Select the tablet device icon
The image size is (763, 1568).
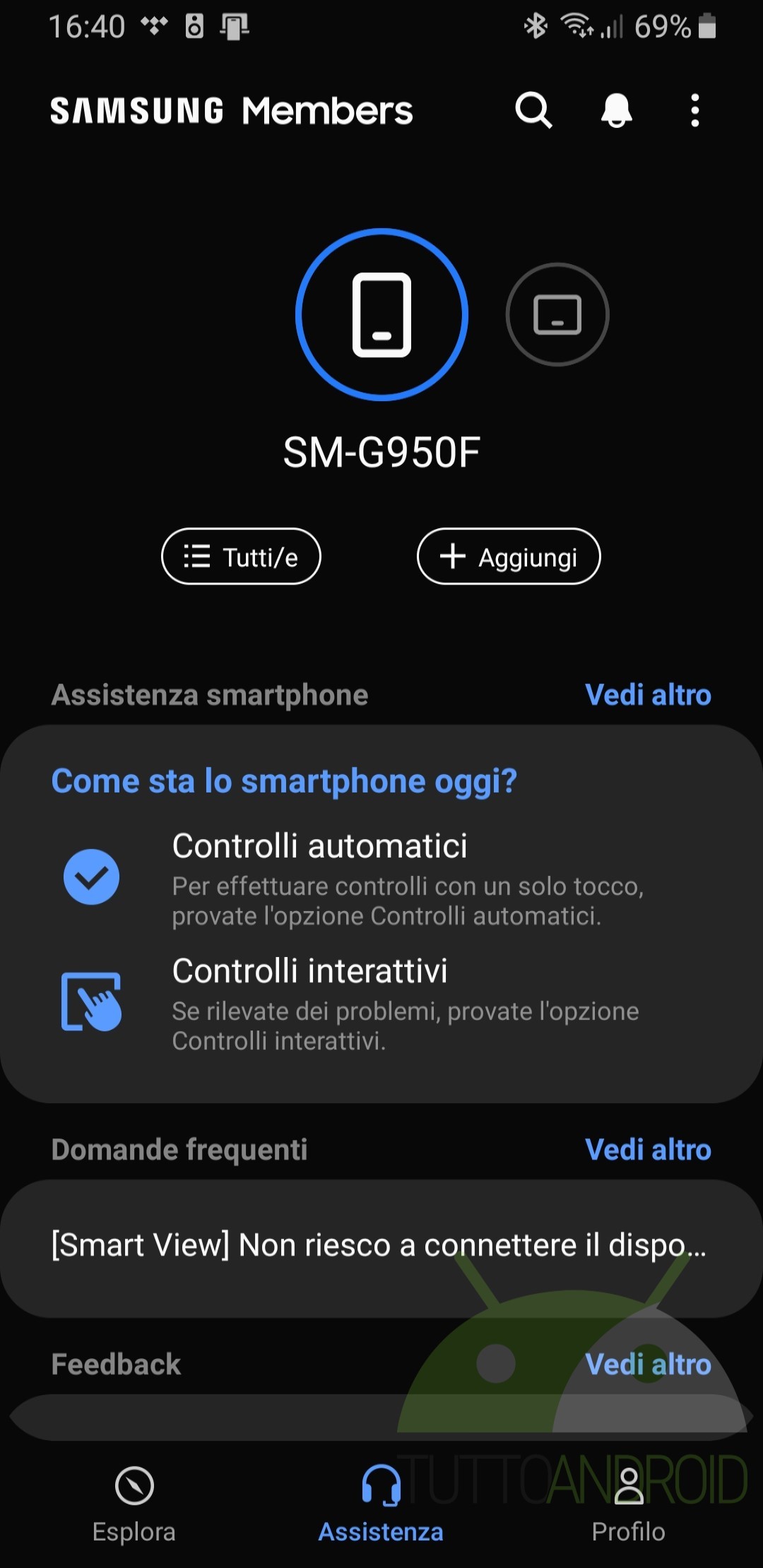coord(557,314)
